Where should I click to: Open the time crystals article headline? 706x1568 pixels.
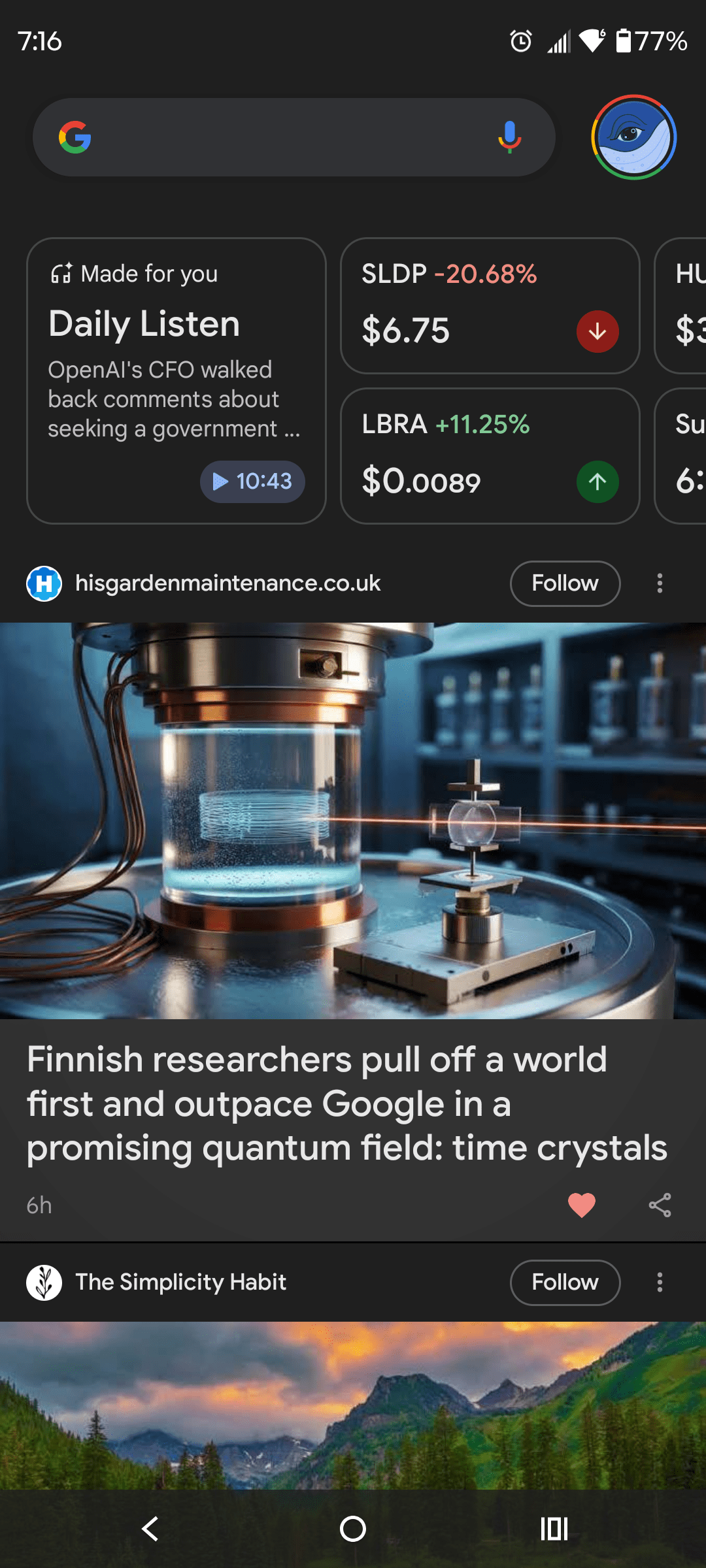pyautogui.click(x=346, y=1104)
